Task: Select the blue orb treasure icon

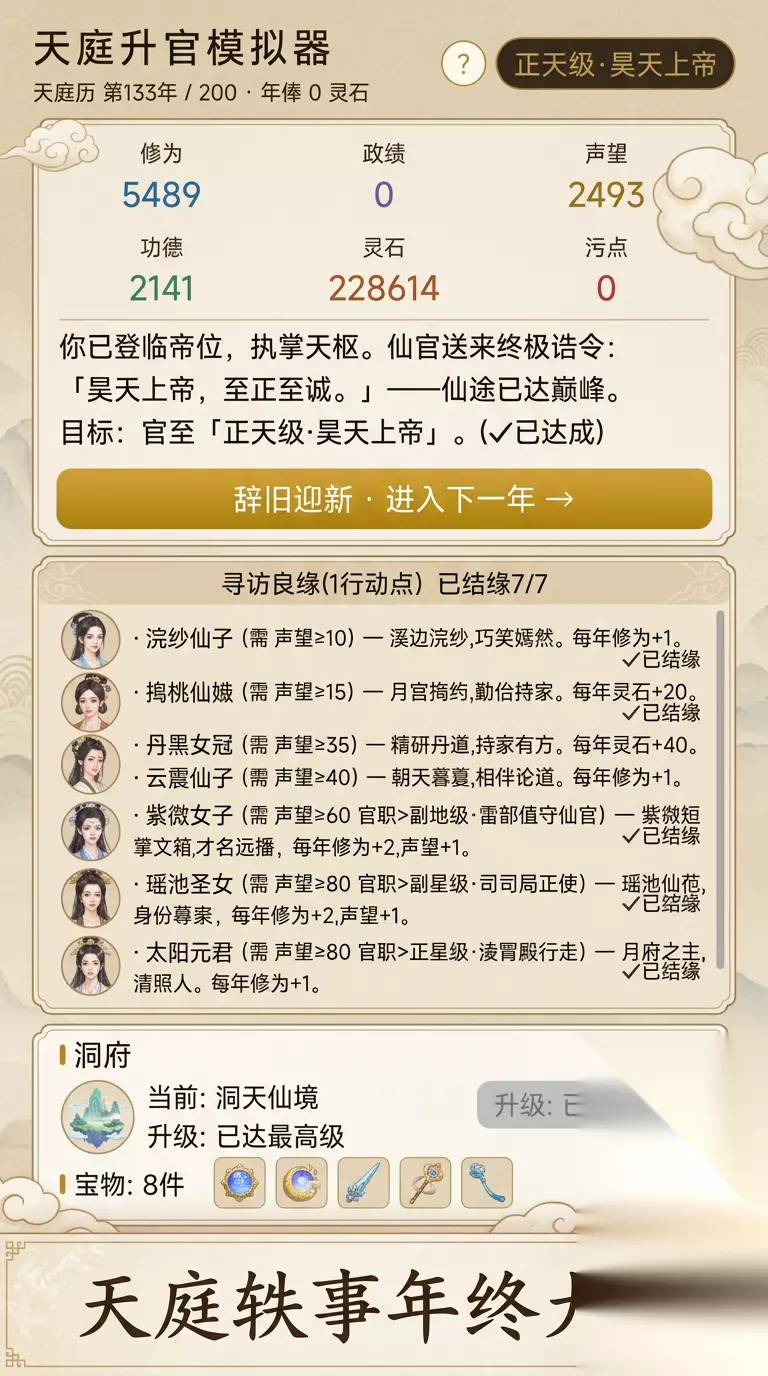Action: point(240,1183)
